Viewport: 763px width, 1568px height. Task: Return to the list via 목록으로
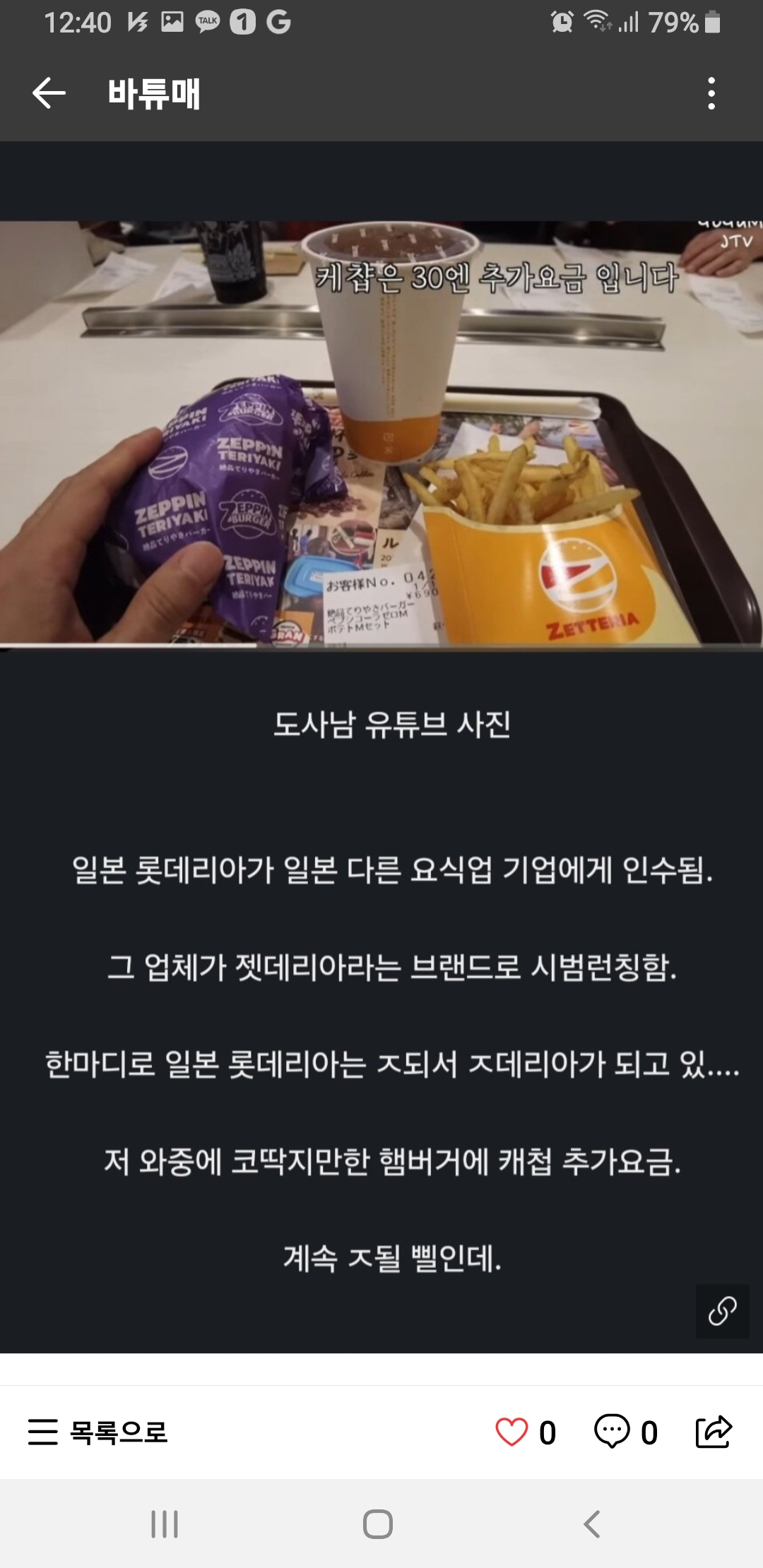pyautogui.click(x=98, y=1432)
